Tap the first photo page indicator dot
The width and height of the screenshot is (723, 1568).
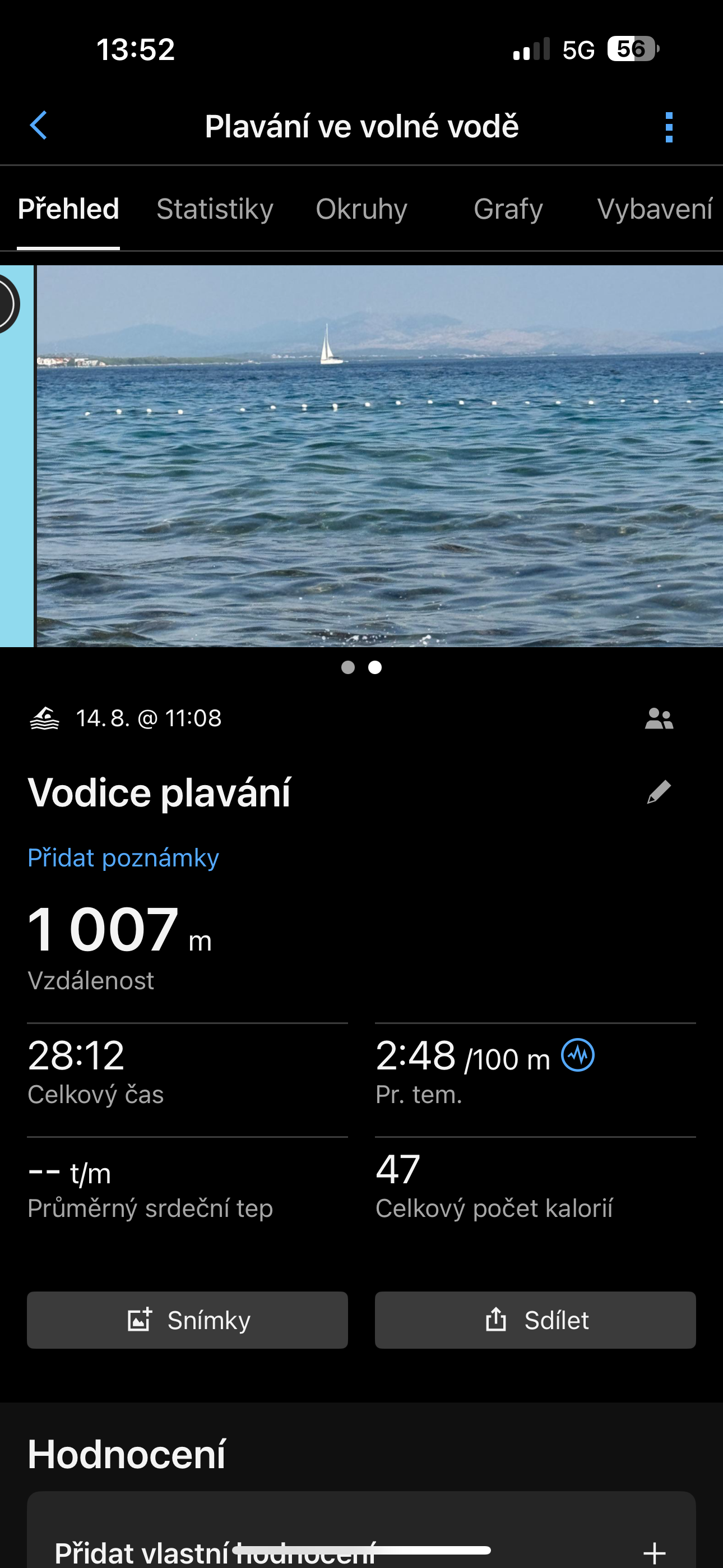tap(348, 668)
